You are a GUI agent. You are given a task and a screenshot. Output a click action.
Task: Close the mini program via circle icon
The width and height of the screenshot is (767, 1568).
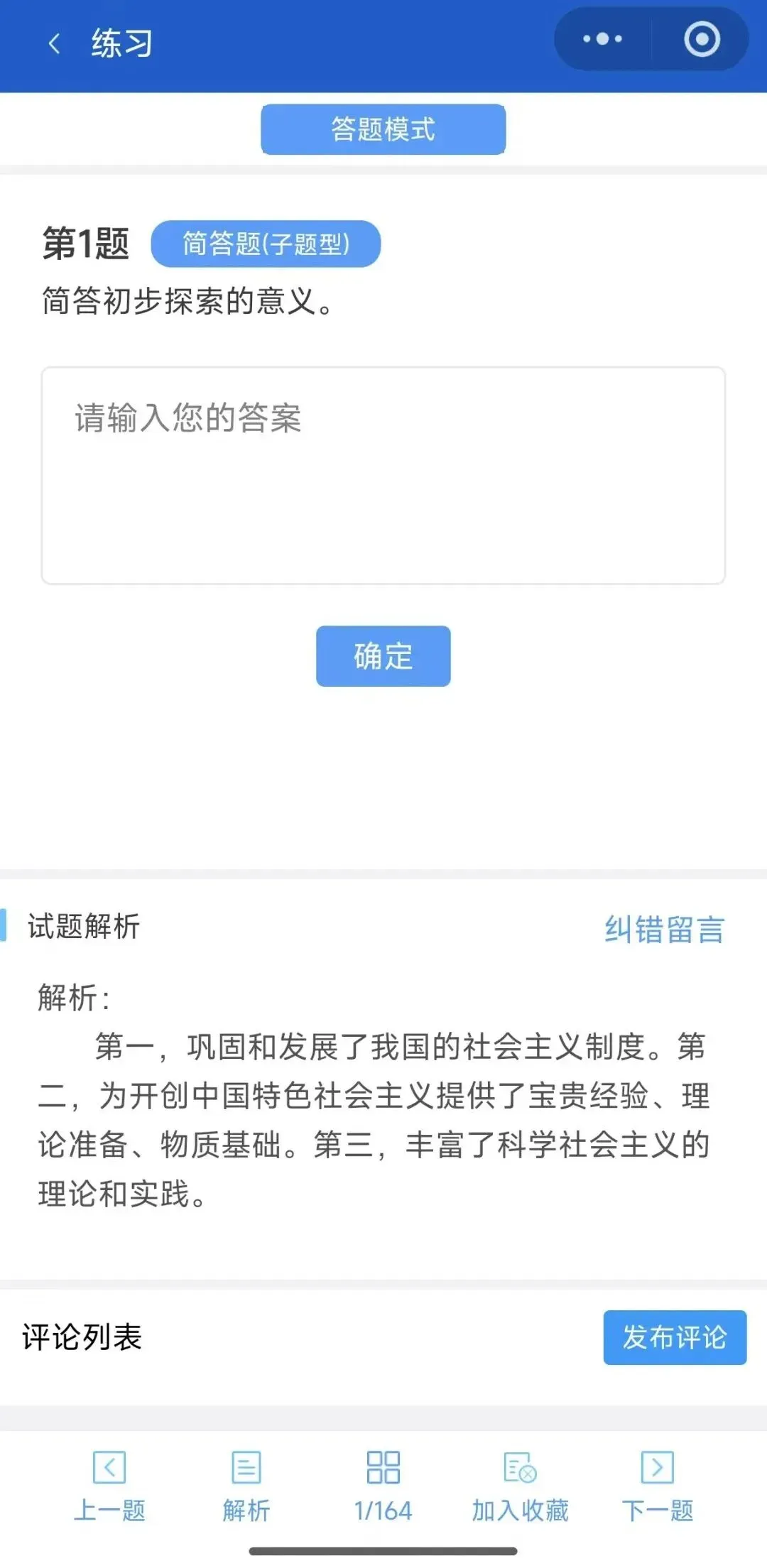pyautogui.click(x=702, y=39)
